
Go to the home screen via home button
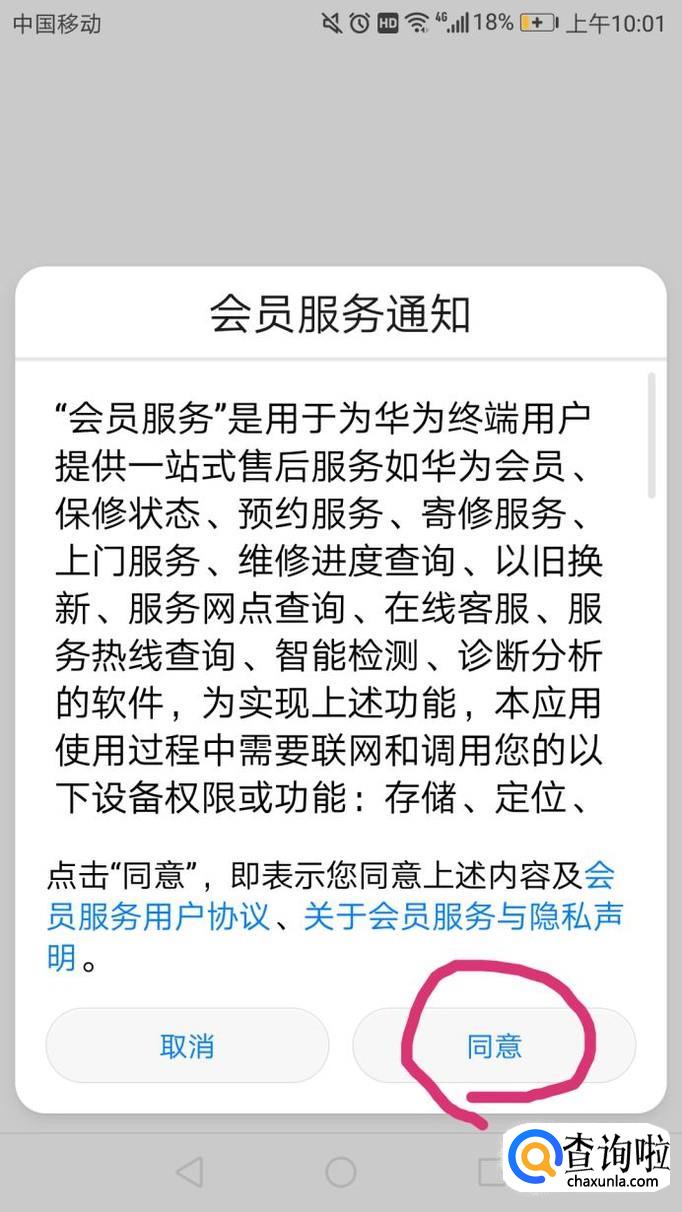(341, 1172)
